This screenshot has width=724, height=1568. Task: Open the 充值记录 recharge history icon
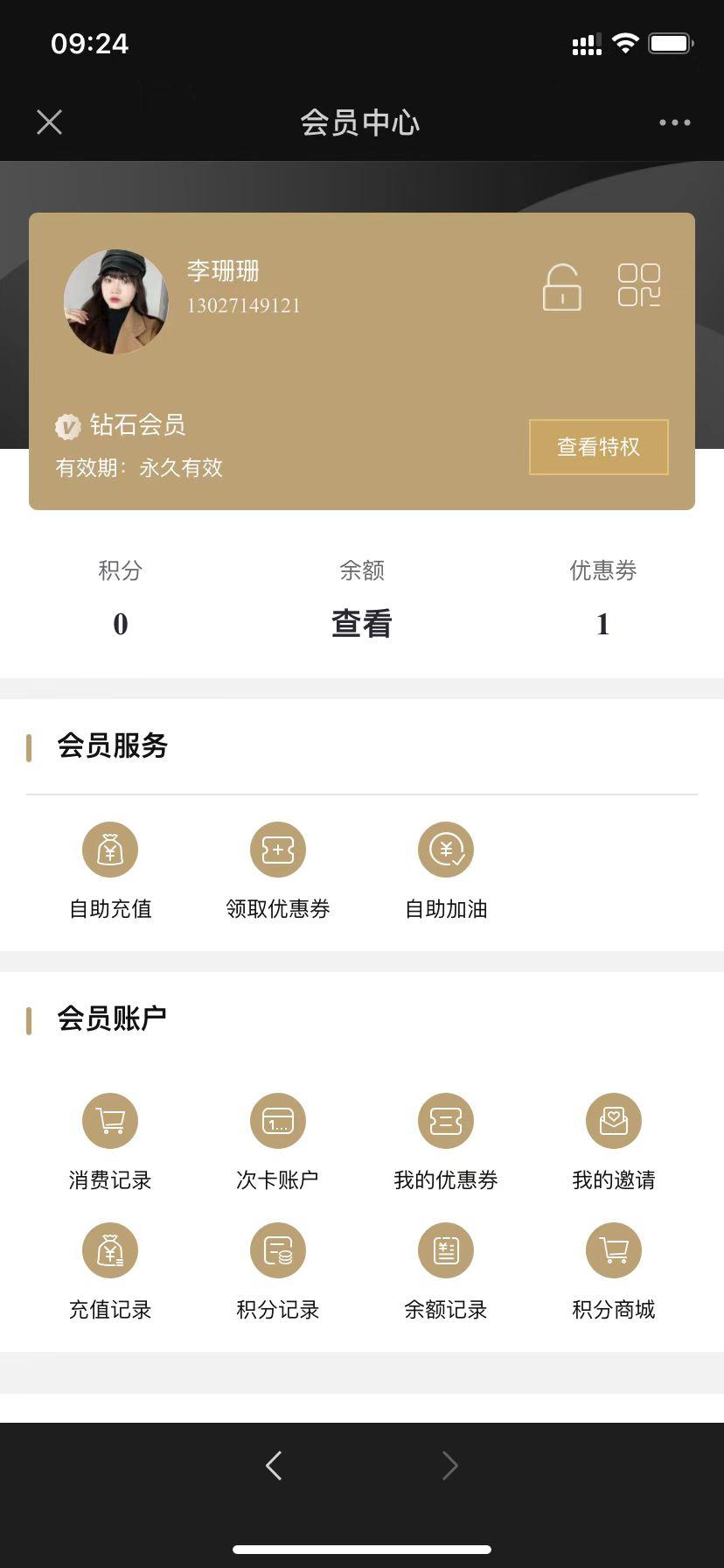click(109, 1250)
